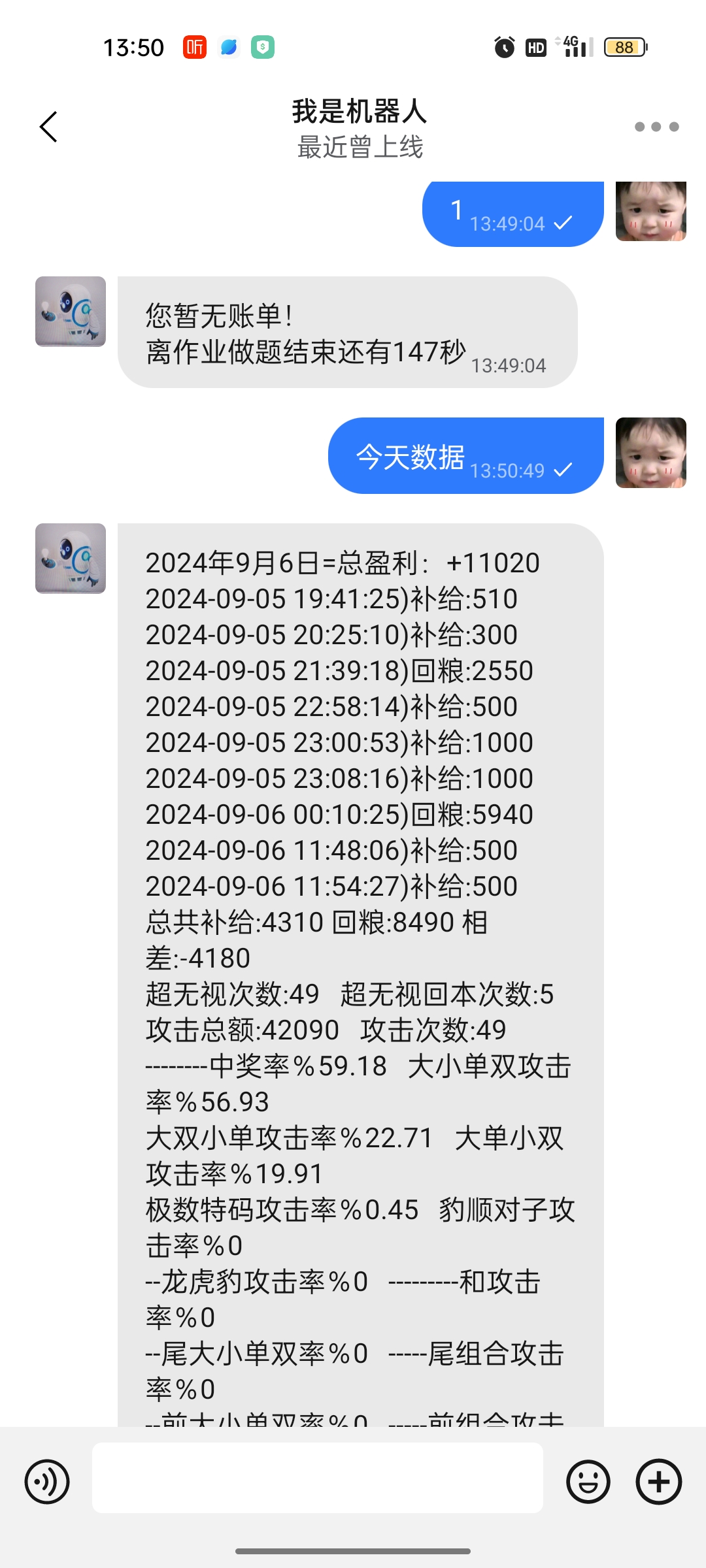Open 我是机器人 chat title info
This screenshot has width=706, height=1568.
tap(360, 112)
